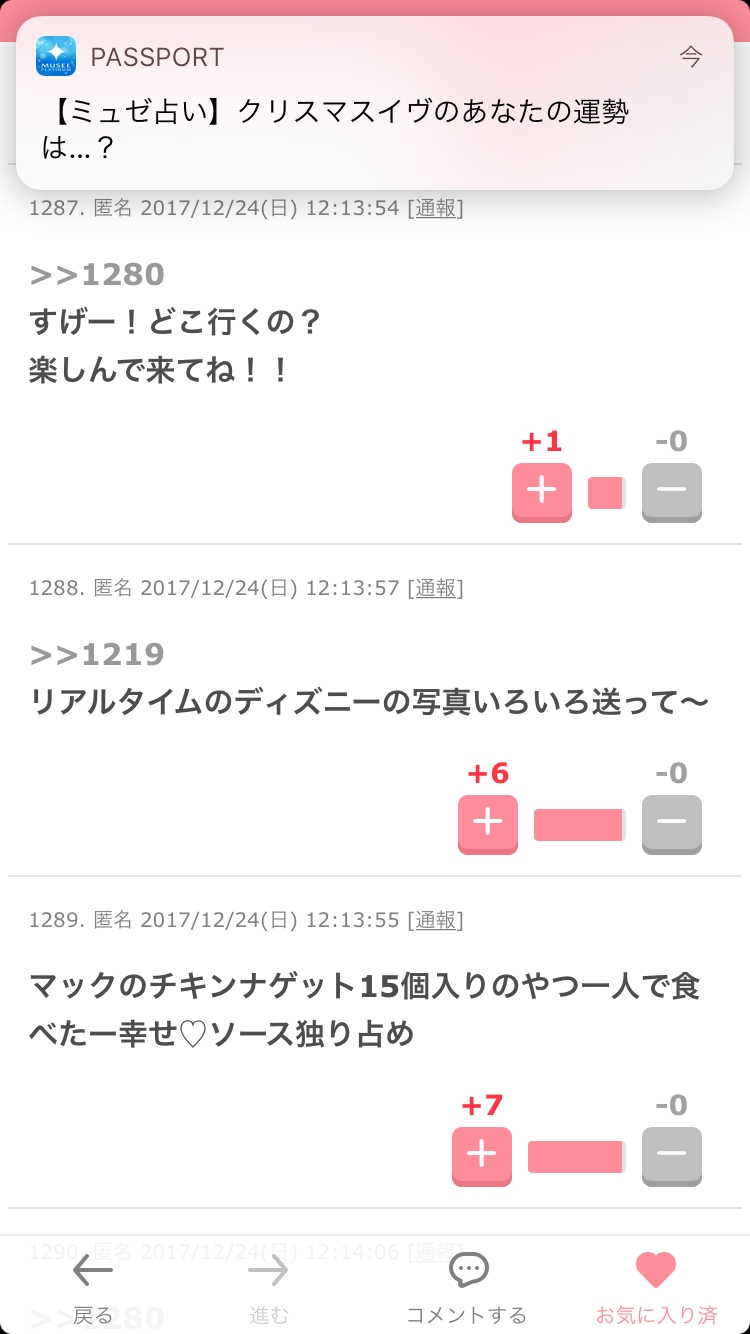Image resolution: width=750 pixels, height=1334 pixels.
Task: Upvote the Disney photos comment 1288
Action: [488, 824]
